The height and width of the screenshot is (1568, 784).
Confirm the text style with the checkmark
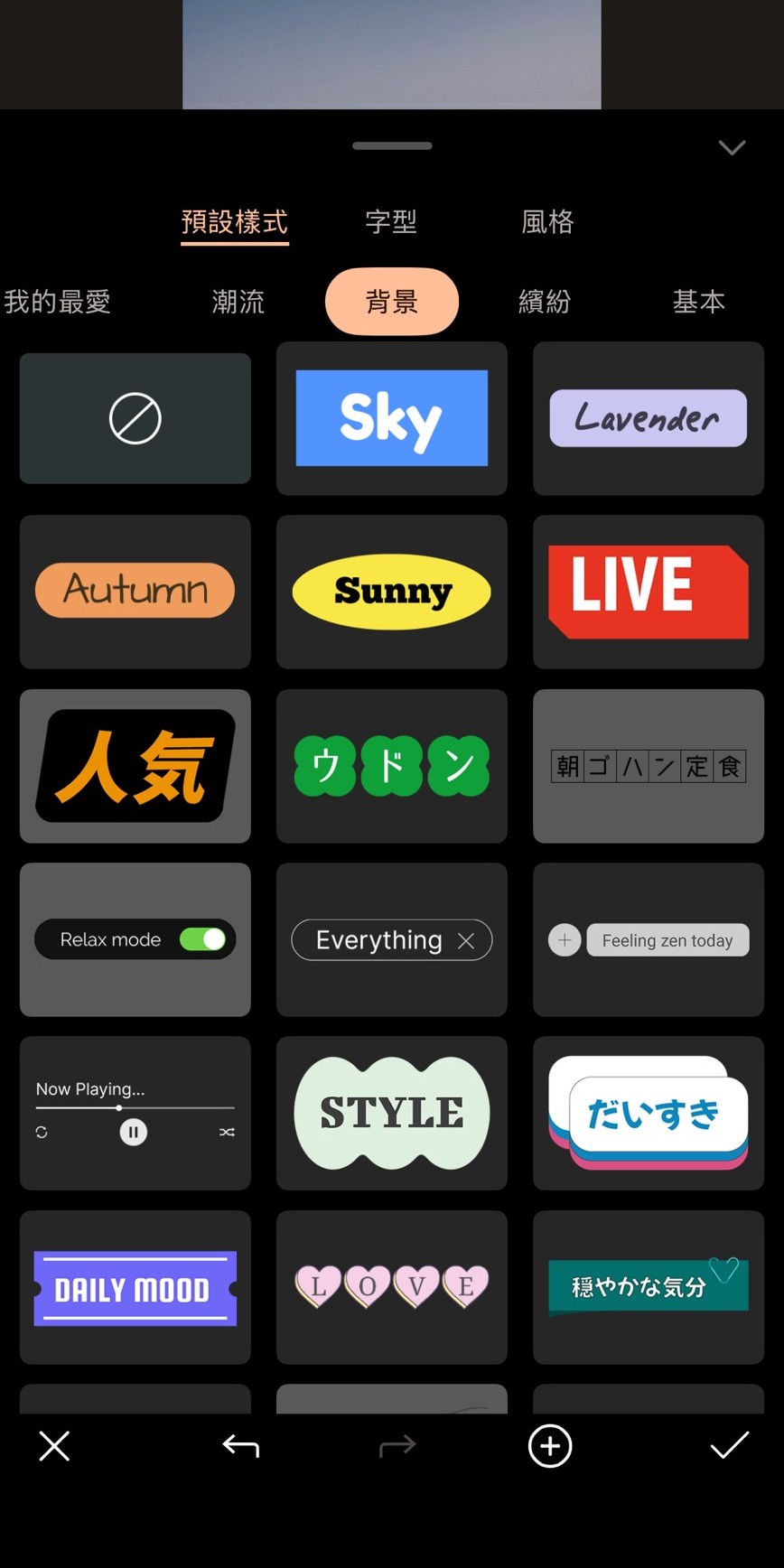pyautogui.click(x=728, y=1446)
